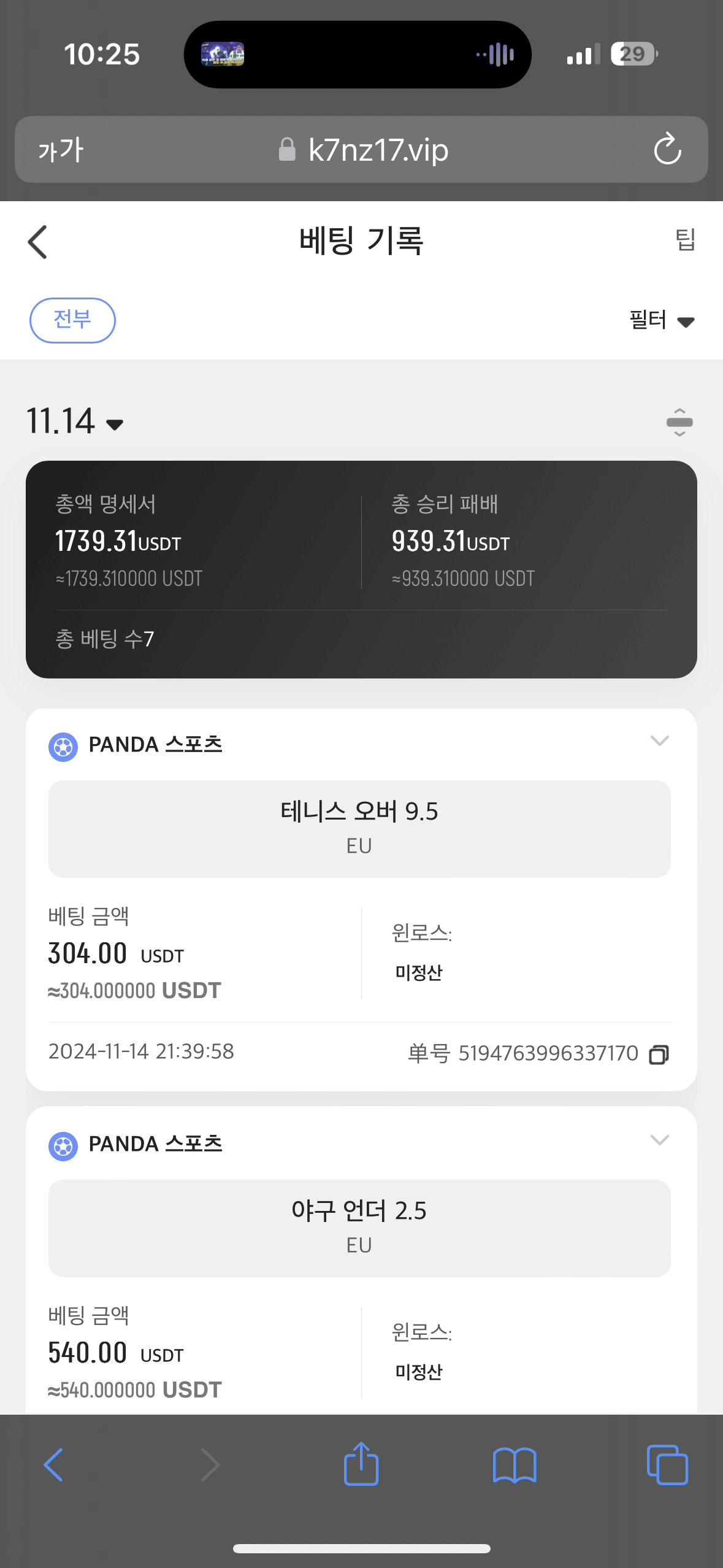Select the 전부 filter chip
Image resolution: width=723 pixels, height=1568 pixels.
(x=72, y=320)
